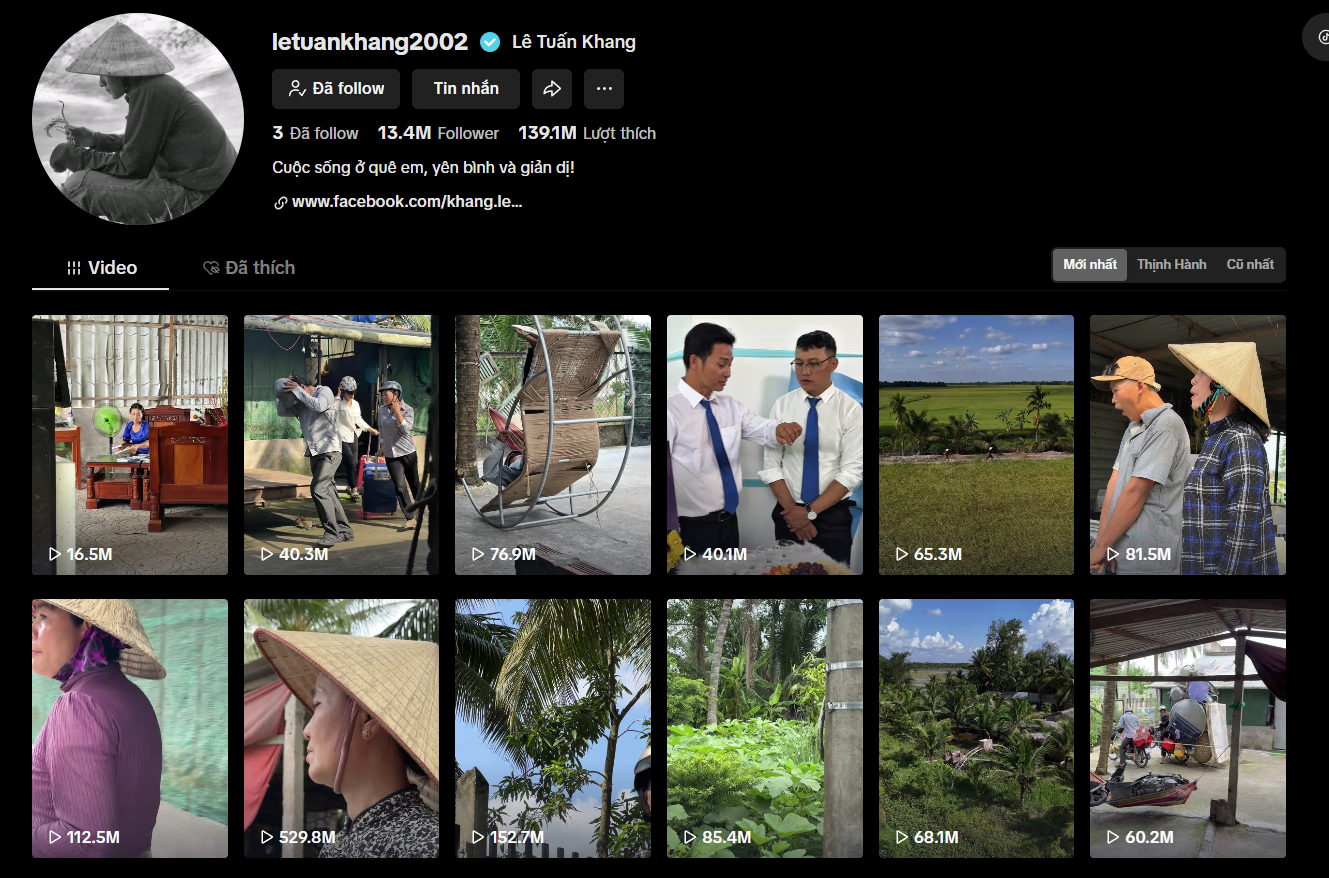This screenshot has height=878, width=1329.
Task: Open the video with 16.5M views
Action: click(130, 445)
